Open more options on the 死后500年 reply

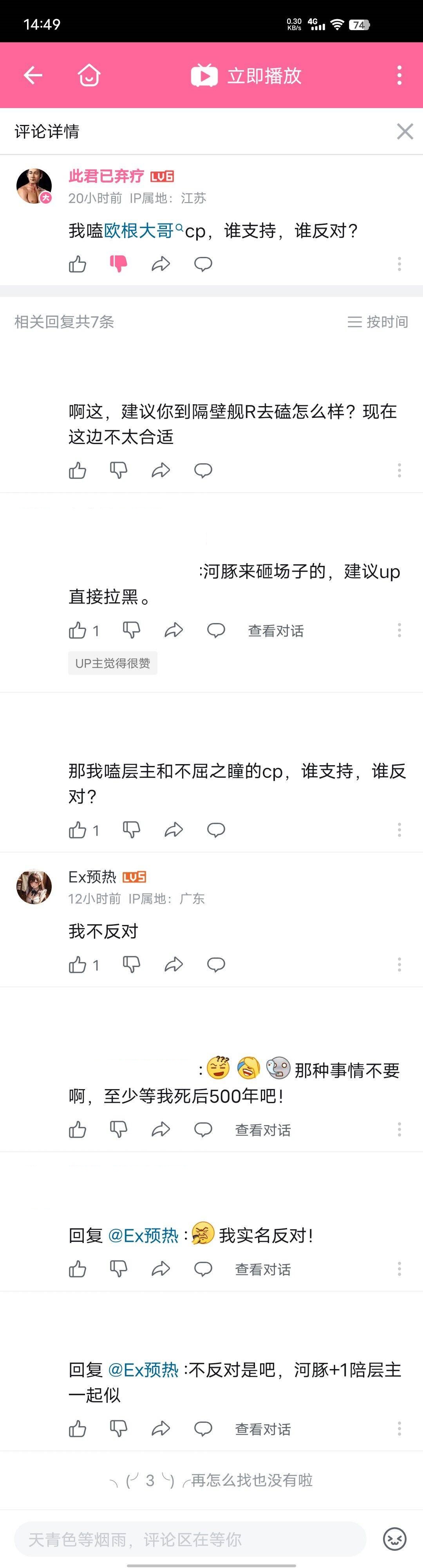(x=399, y=1130)
